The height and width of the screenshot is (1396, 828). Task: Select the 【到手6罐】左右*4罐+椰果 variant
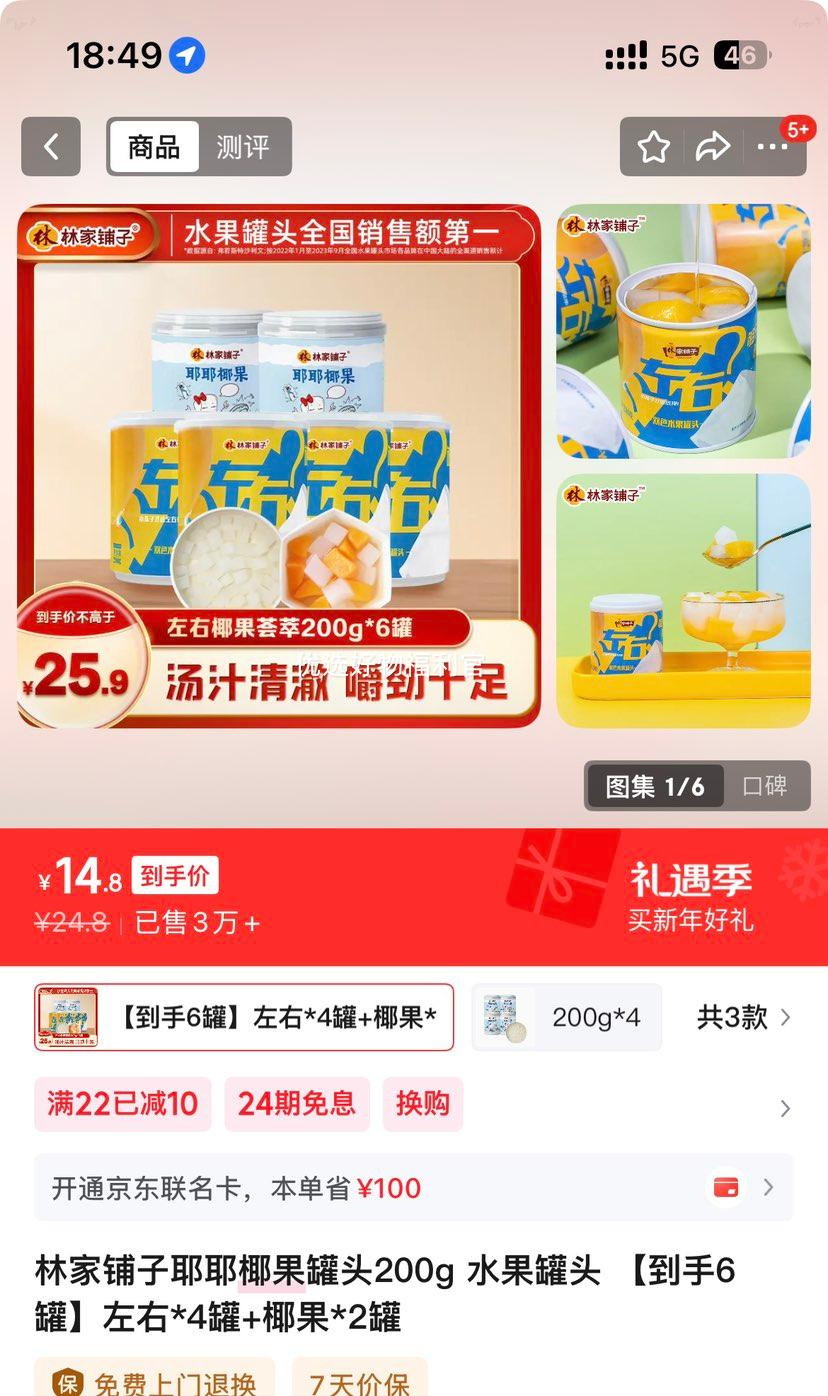[x=237, y=1016]
